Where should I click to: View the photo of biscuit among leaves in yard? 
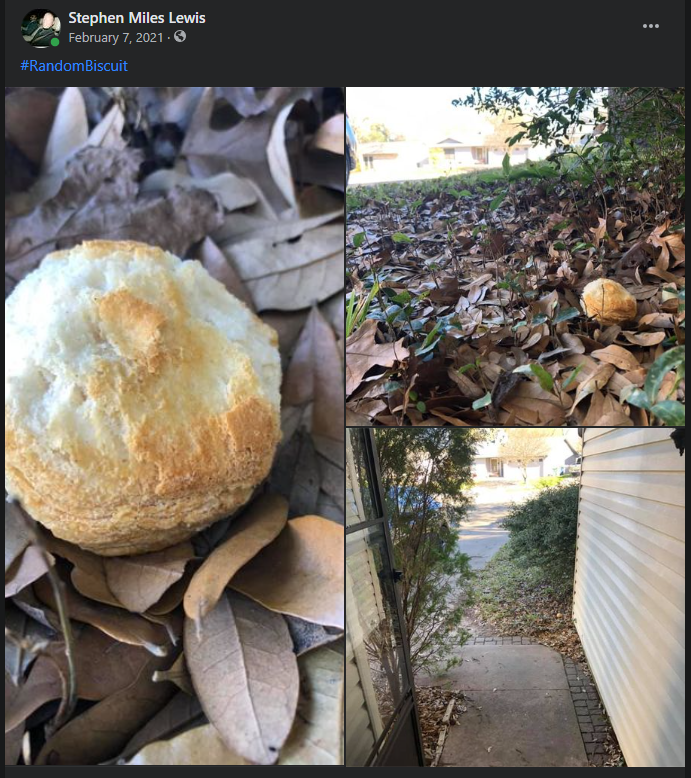(x=515, y=256)
